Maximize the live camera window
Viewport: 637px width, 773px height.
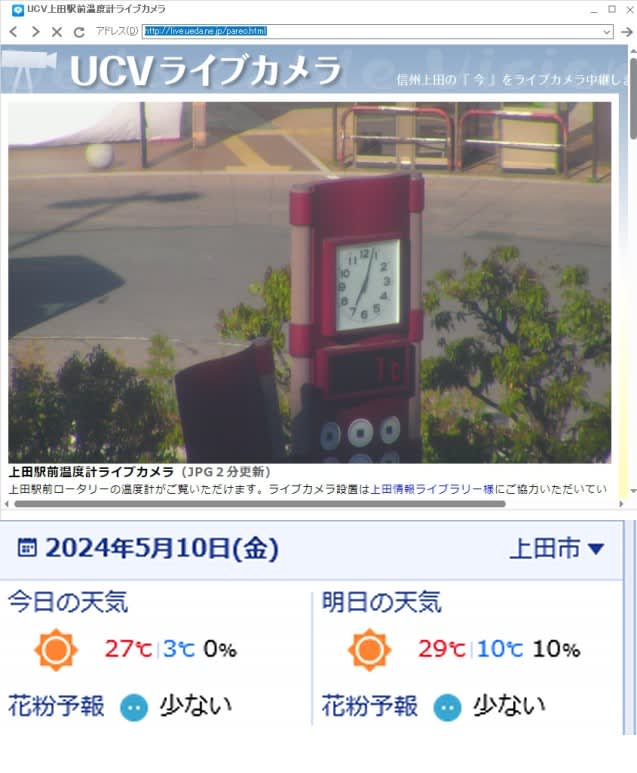click(x=611, y=9)
